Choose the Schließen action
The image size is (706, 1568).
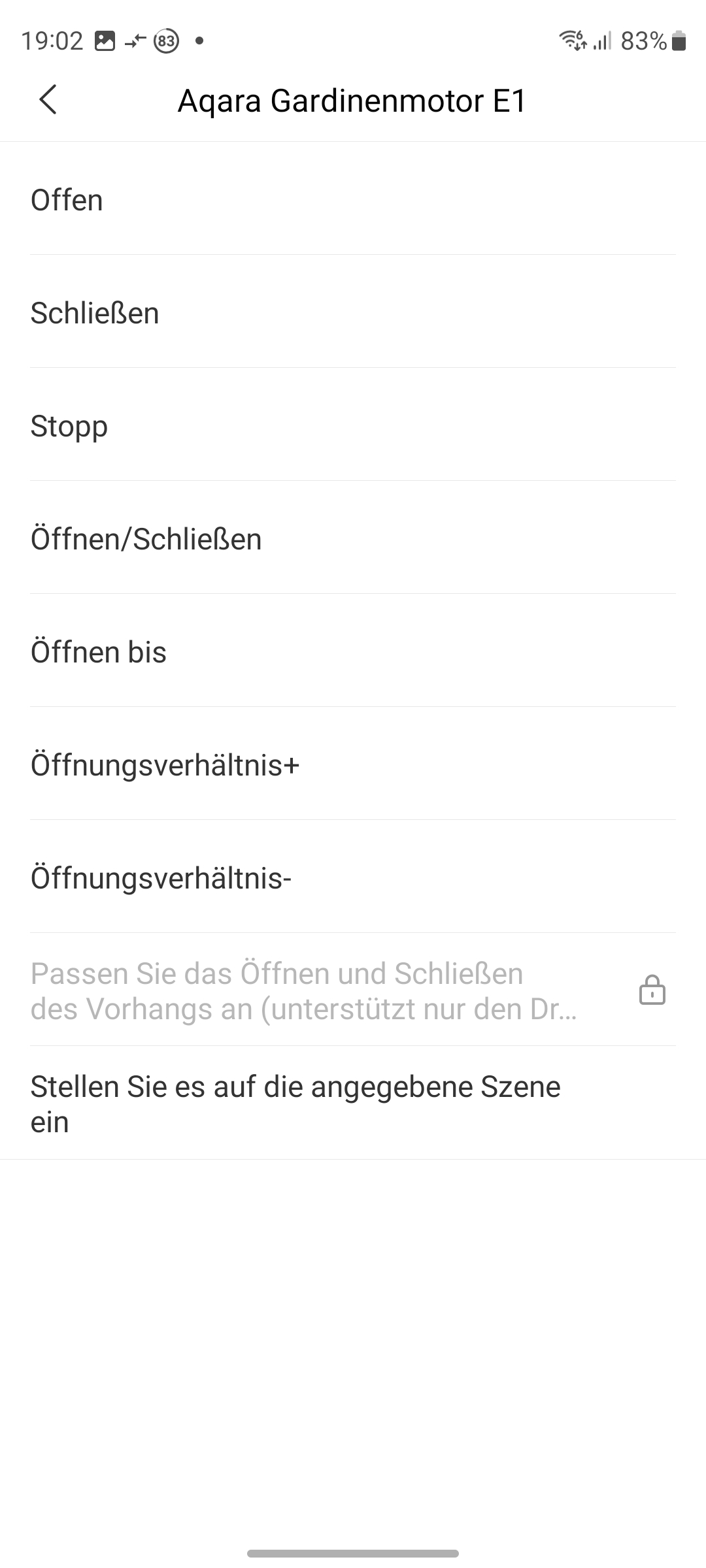(x=353, y=313)
